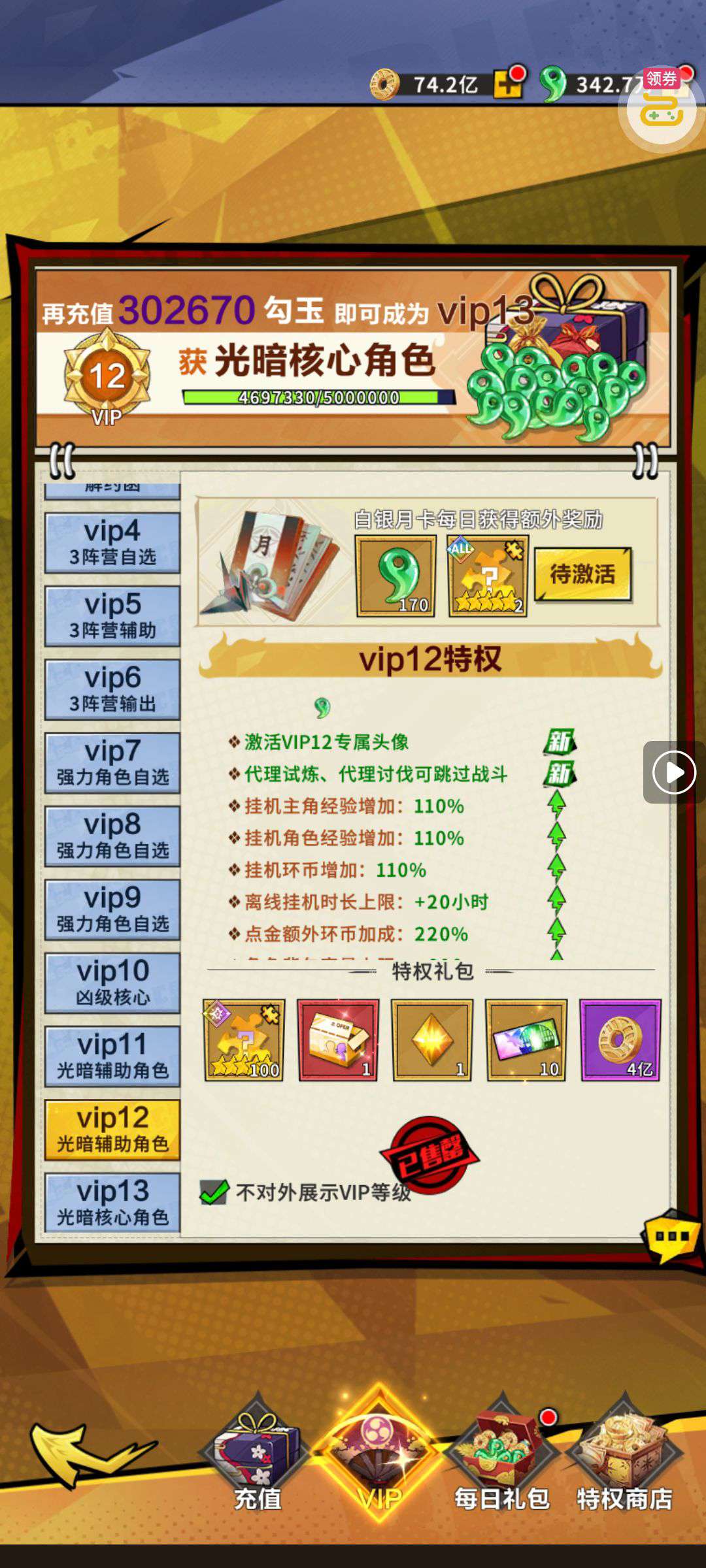
Task: Select the vip13 光暗核心角色 tab
Action: coord(112,1202)
